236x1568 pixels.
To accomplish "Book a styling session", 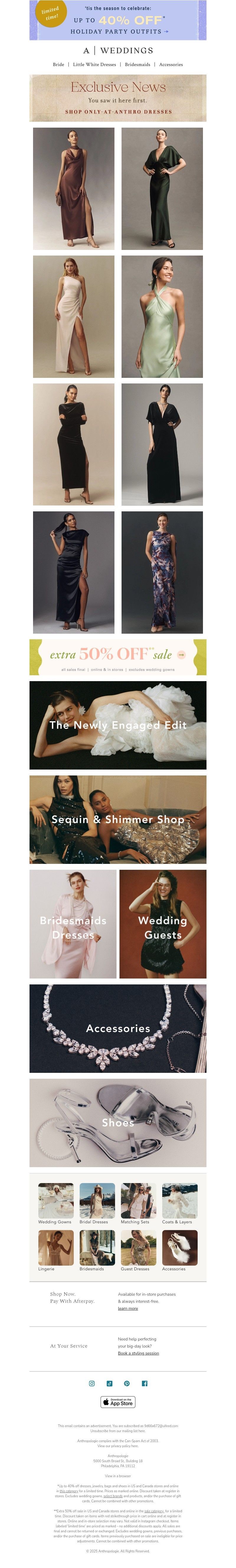I will coord(138,1353).
